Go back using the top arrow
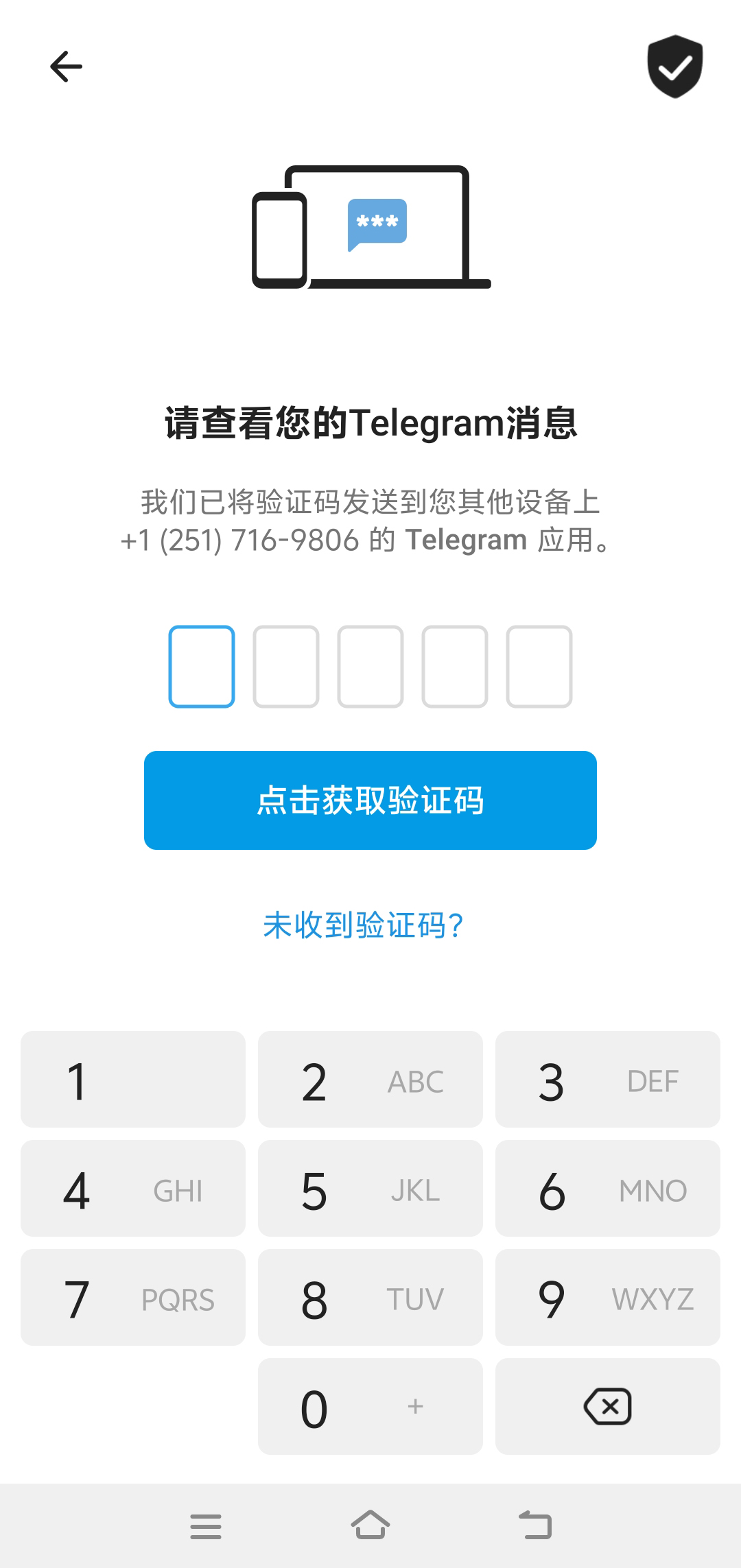The image size is (741, 1568). click(x=67, y=67)
